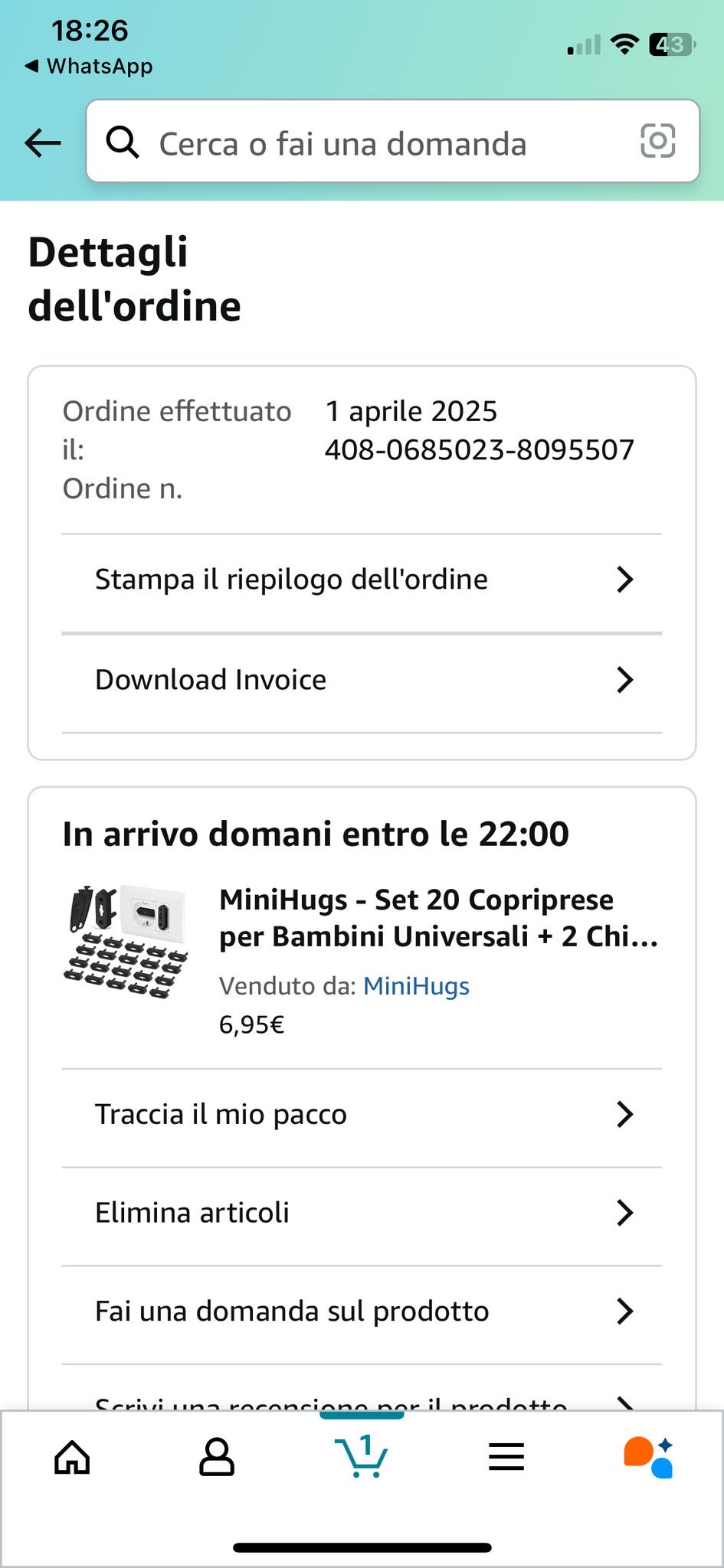Image resolution: width=724 pixels, height=1568 pixels.
Task: Open 'Traccia il mio pacco'
Action: tap(362, 1115)
